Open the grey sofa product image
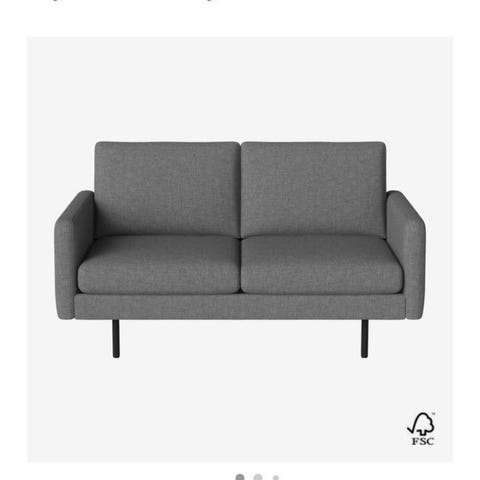The width and height of the screenshot is (480, 480). click(x=240, y=249)
